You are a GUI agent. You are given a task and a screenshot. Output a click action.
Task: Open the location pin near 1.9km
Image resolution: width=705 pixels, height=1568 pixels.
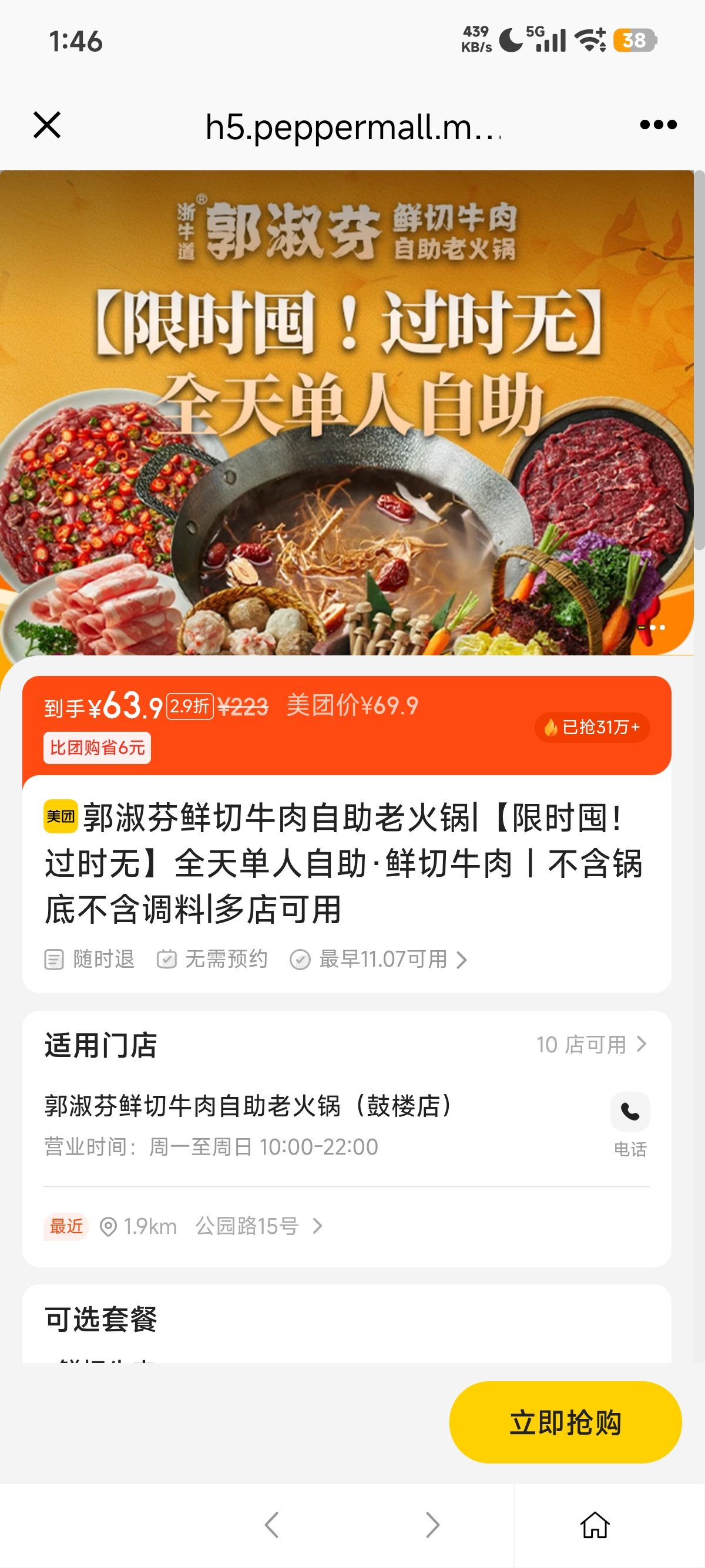pyautogui.click(x=110, y=1226)
